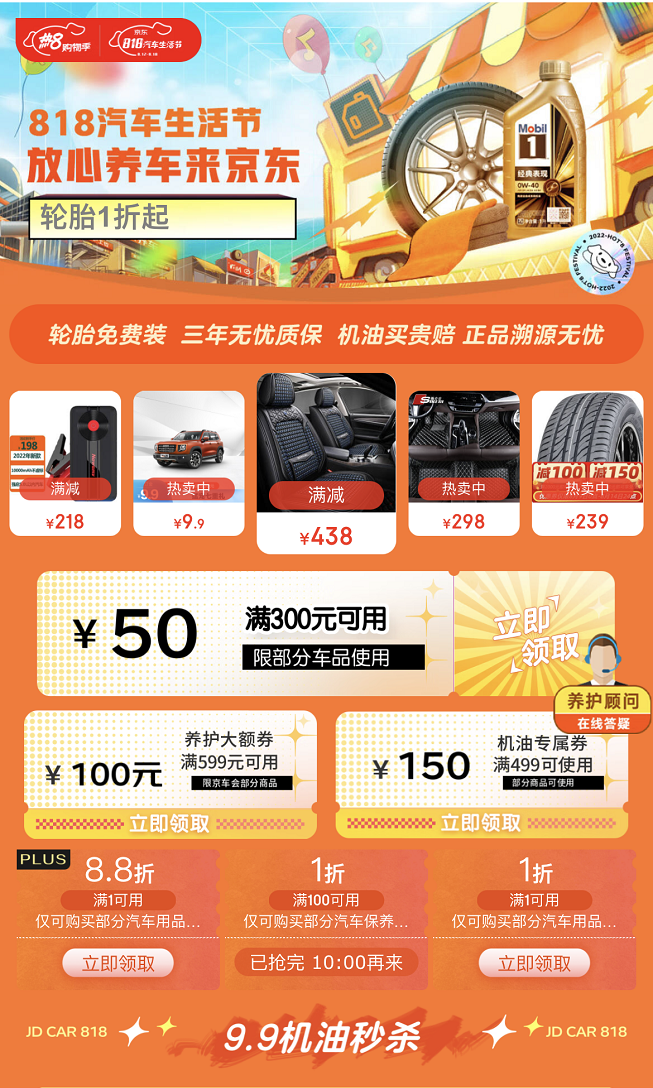Tap the 已抢完 10:00再来 button

point(326,964)
